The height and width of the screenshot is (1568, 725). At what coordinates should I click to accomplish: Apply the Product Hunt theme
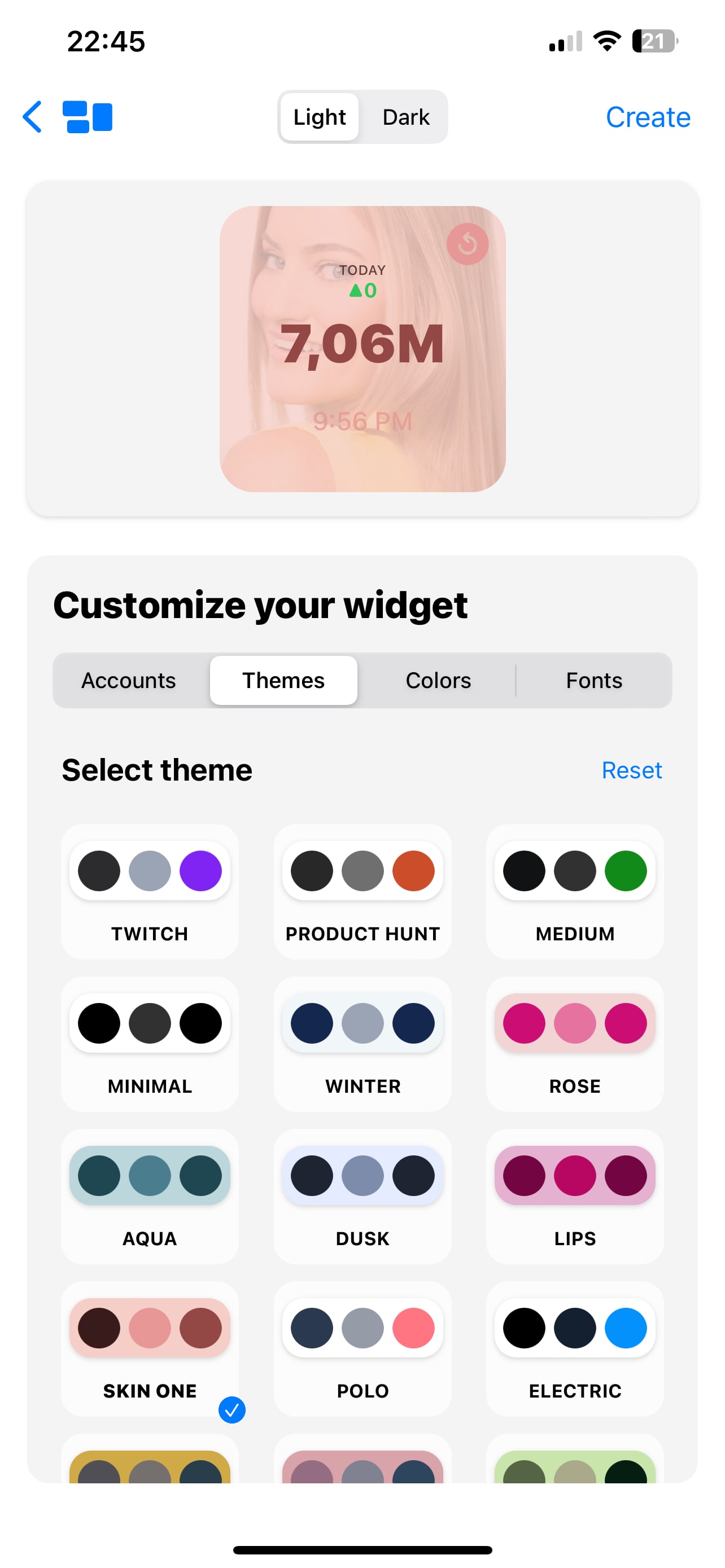pos(362,892)
